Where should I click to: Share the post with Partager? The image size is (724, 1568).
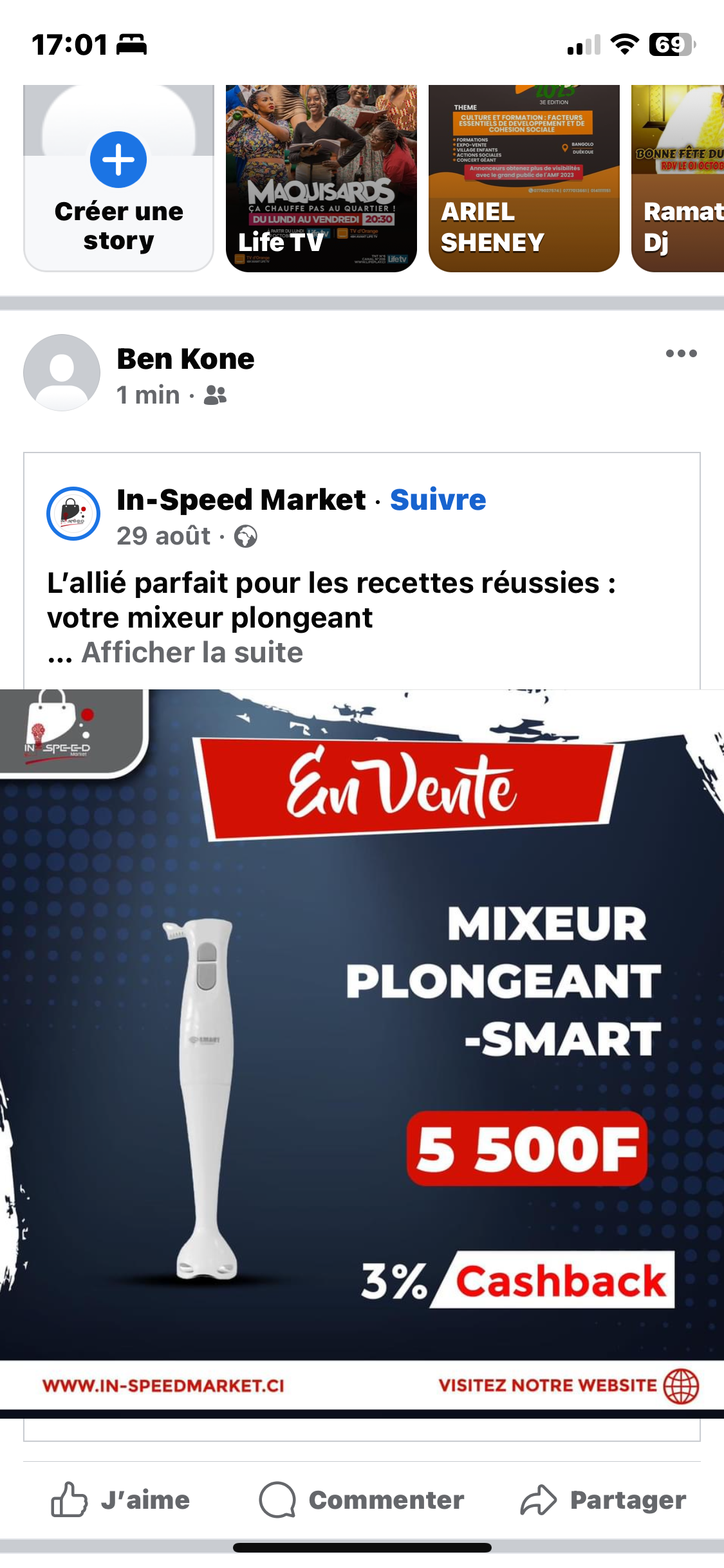coord(603,1500)
